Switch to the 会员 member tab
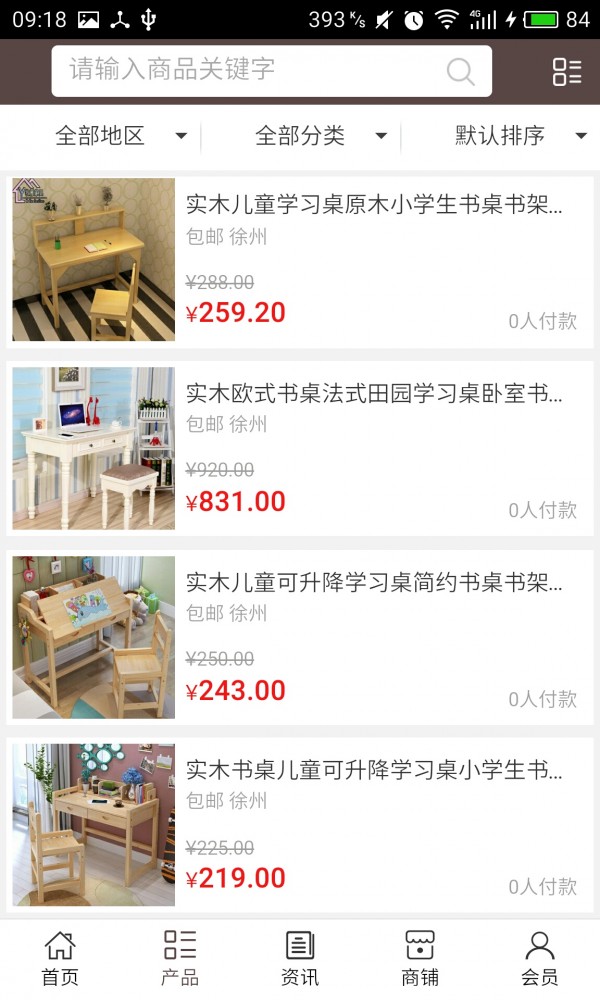Screen dimensions: 600x1000 (x=540, y=958)
